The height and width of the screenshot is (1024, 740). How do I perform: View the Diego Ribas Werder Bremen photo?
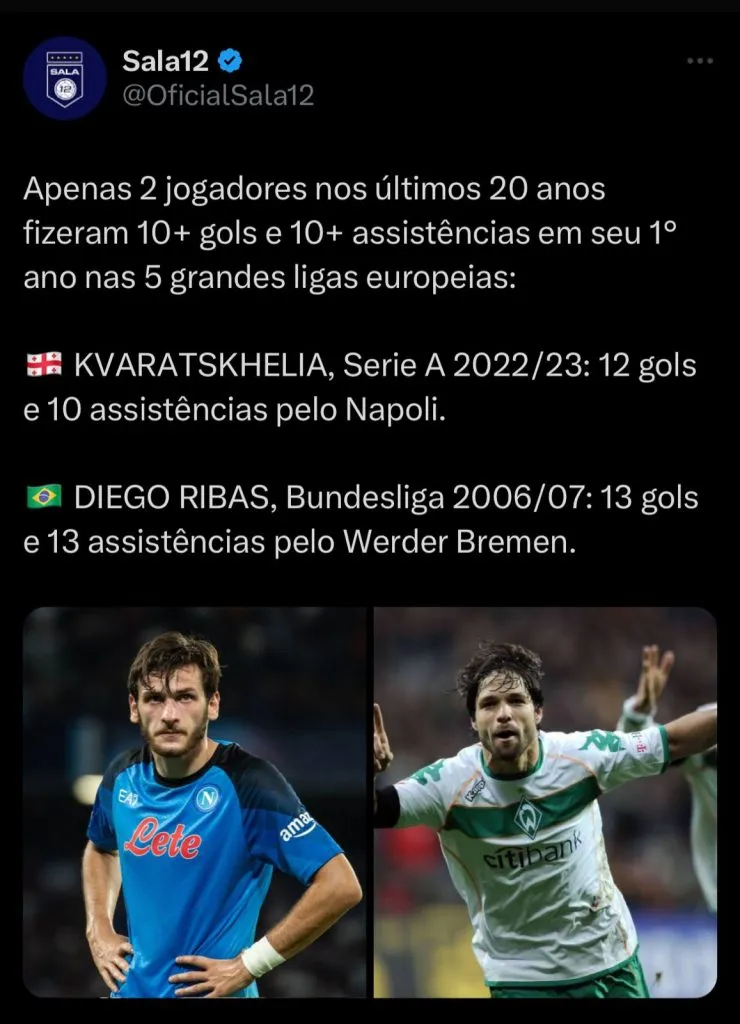tap(545, 802)
